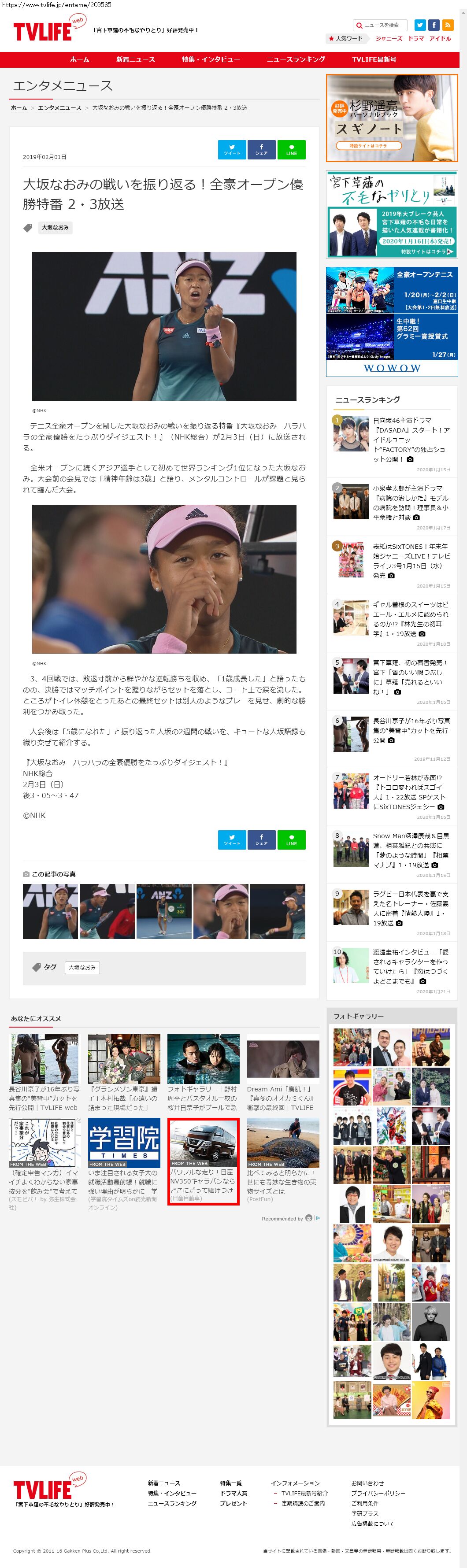
Task: Tweet the article using top ツイート button
Action: 232,149
